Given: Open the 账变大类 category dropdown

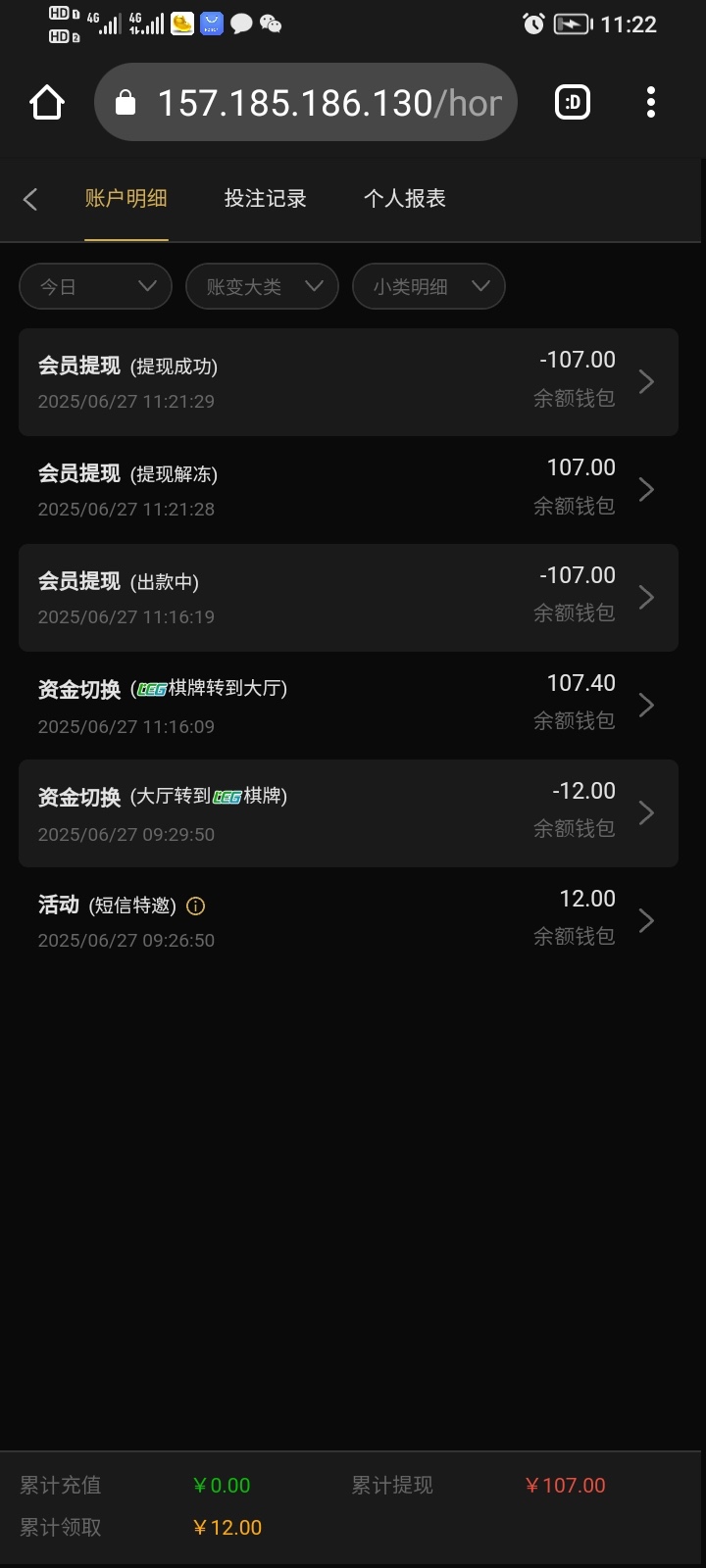Looking at the screenshot, I should click(262, 286).
